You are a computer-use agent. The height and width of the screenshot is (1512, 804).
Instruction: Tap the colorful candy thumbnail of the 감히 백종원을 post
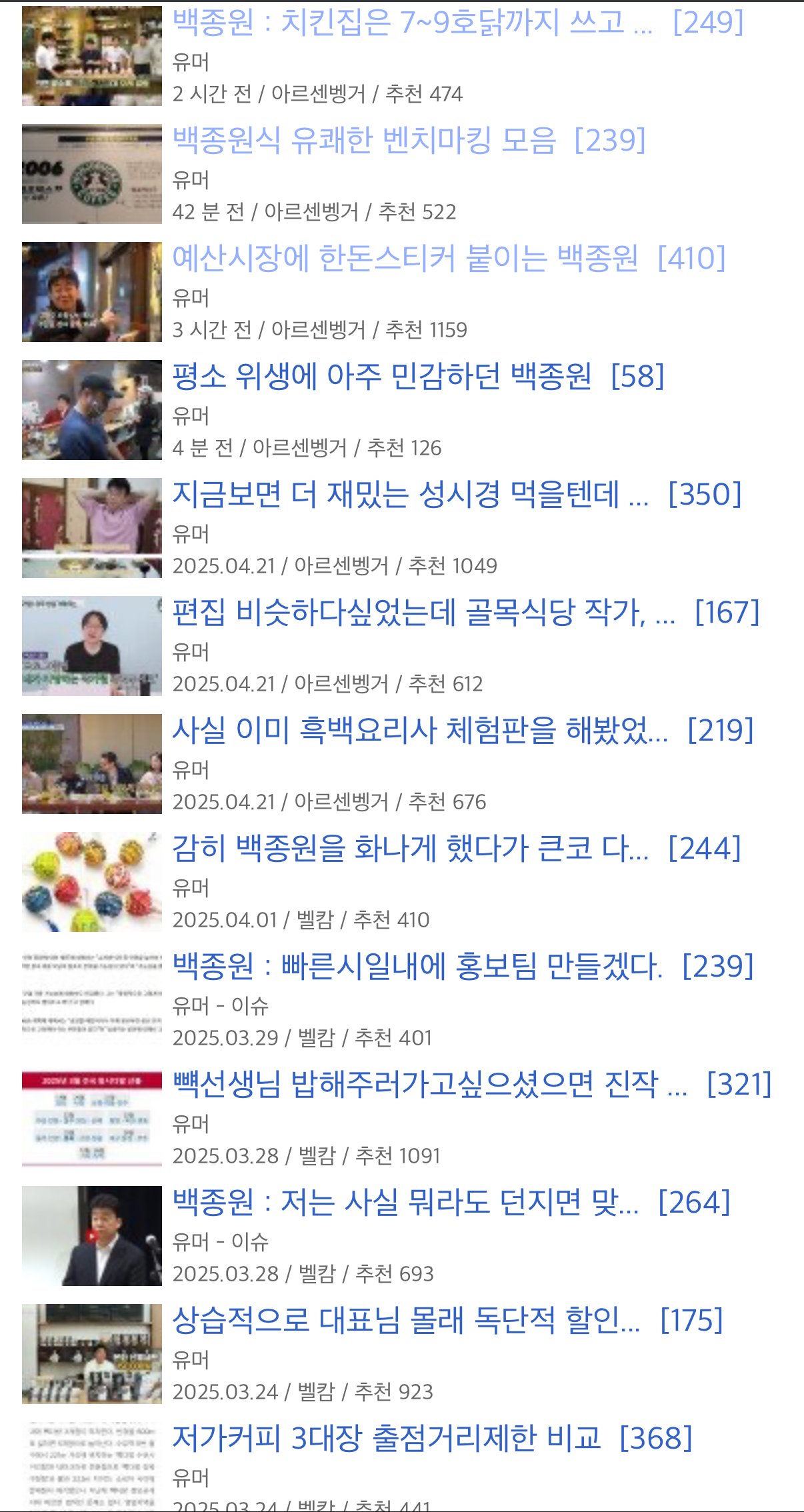(x=92, y=881)
